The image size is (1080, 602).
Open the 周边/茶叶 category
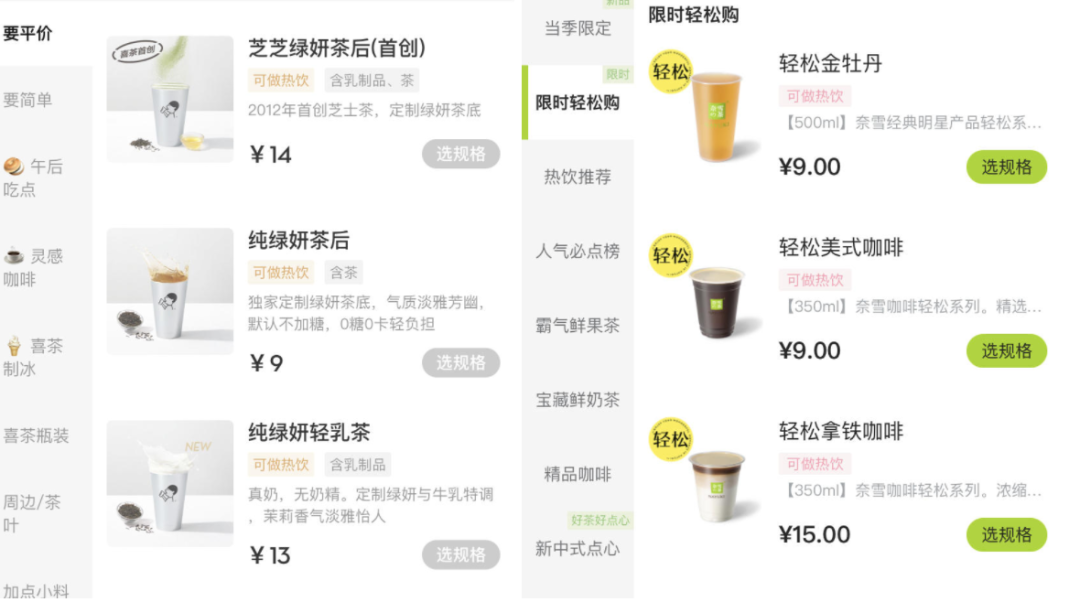coord(32,513)
